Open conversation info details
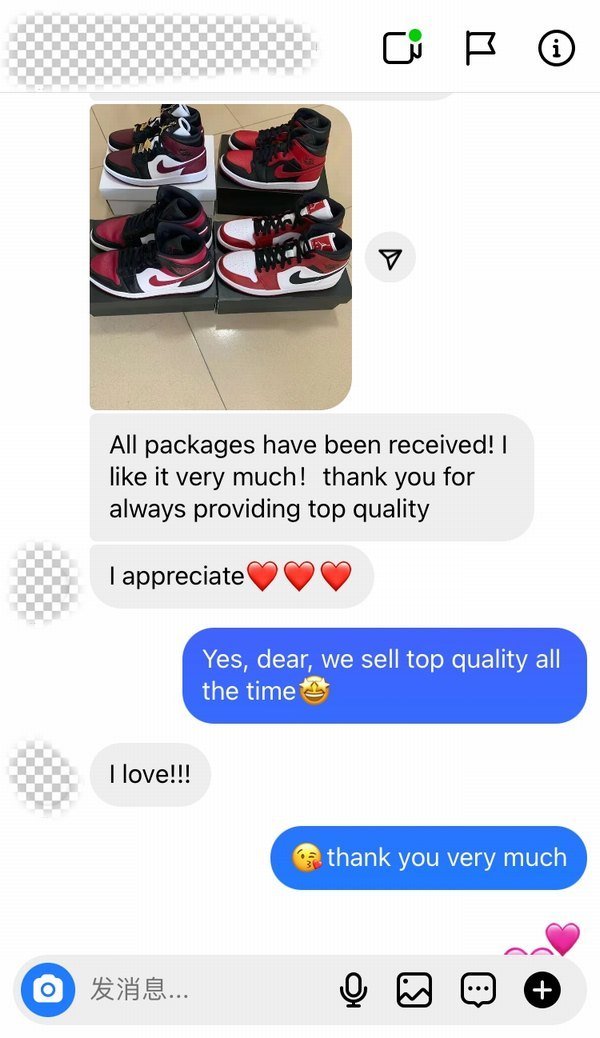 (557, 48)
